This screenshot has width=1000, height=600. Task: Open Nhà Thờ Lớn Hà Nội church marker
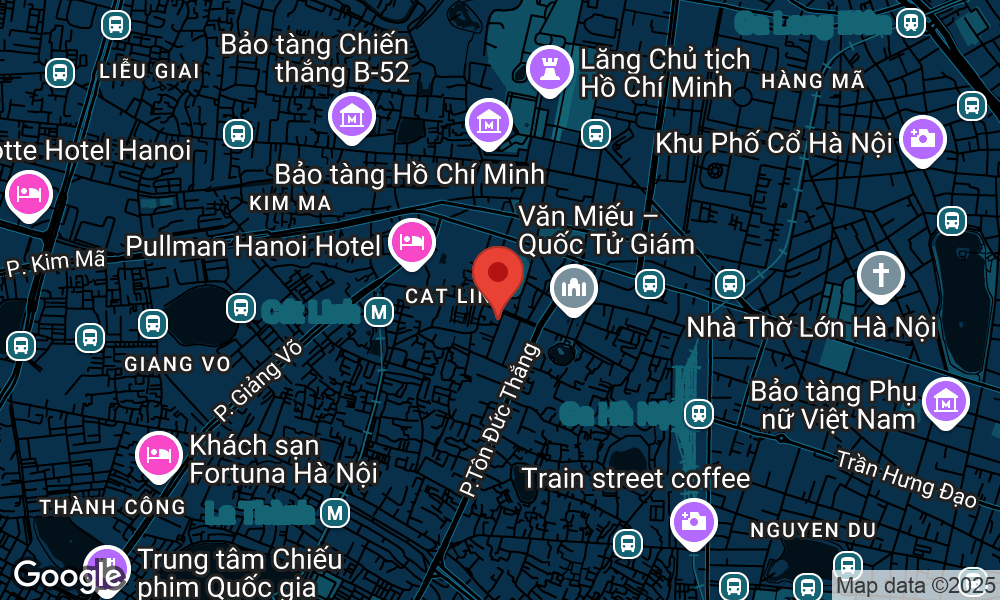pos(880,274)
